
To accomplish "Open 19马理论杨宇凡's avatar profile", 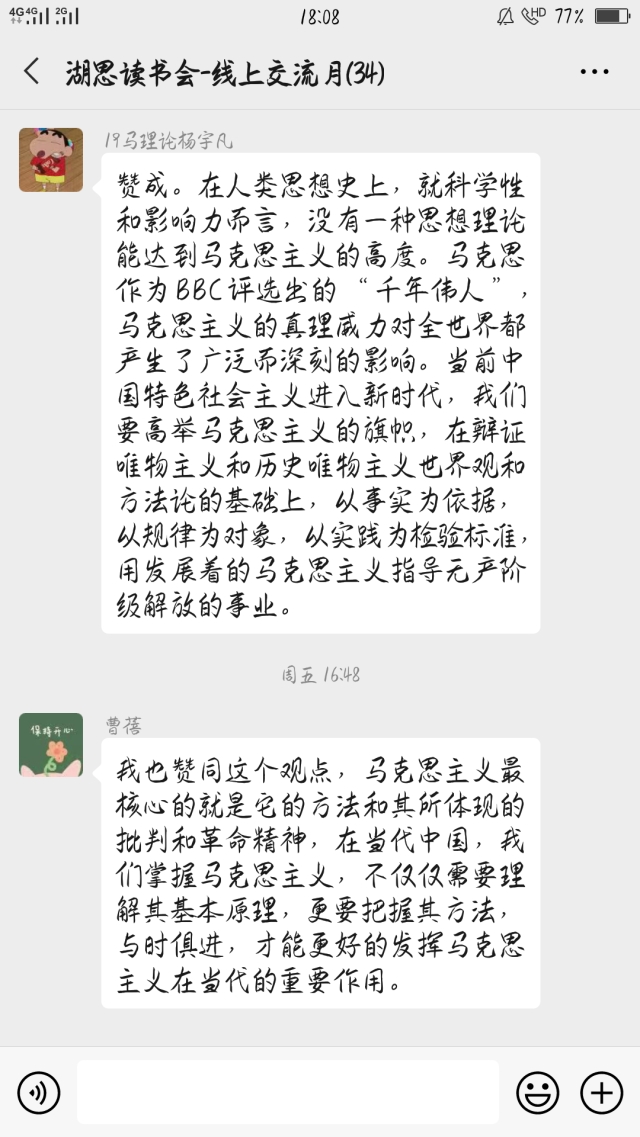I will (x=51, y=160).
